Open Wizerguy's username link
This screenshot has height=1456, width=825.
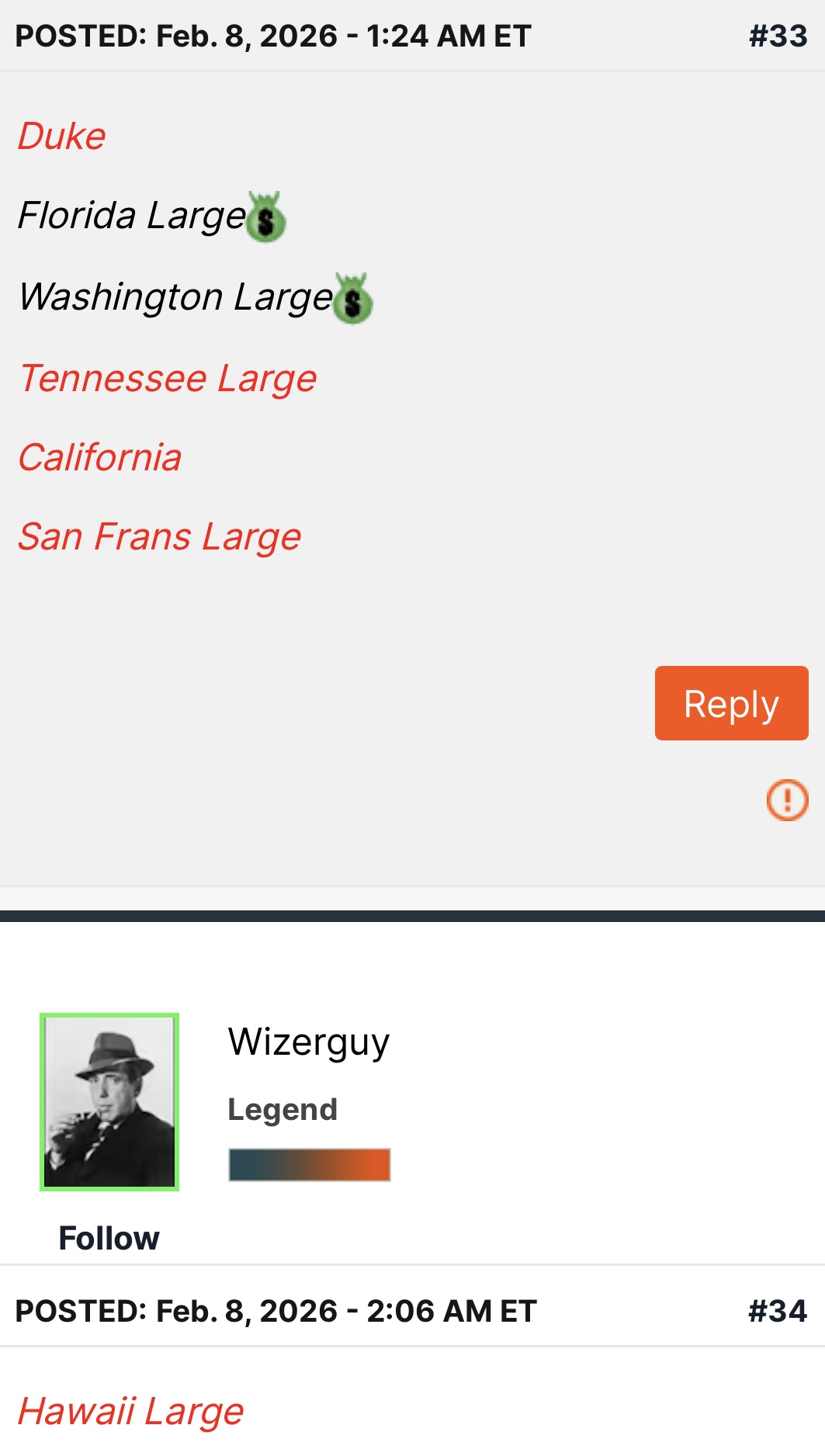tap(308, 1042)
